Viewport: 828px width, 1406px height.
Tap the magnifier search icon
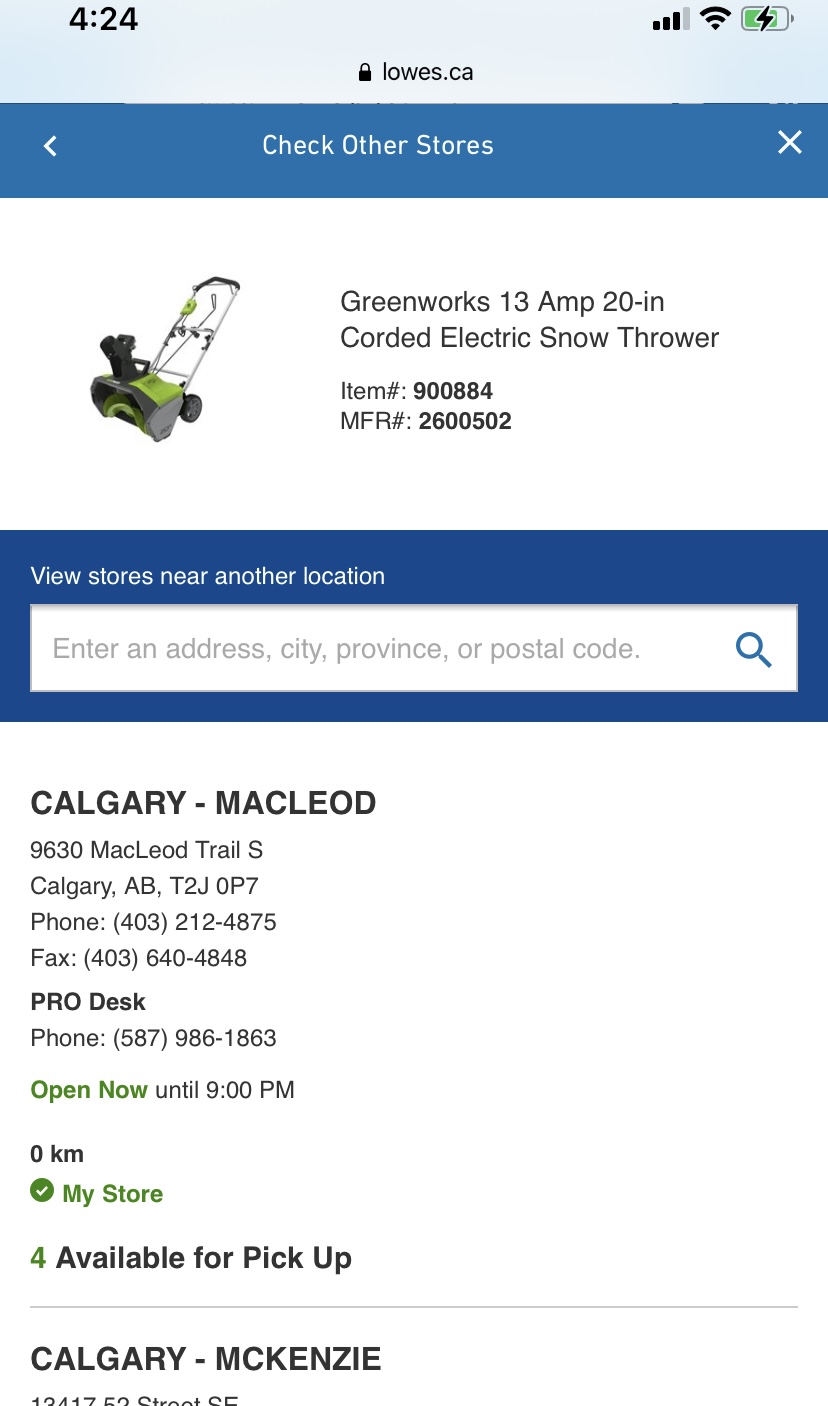point(753,650)
